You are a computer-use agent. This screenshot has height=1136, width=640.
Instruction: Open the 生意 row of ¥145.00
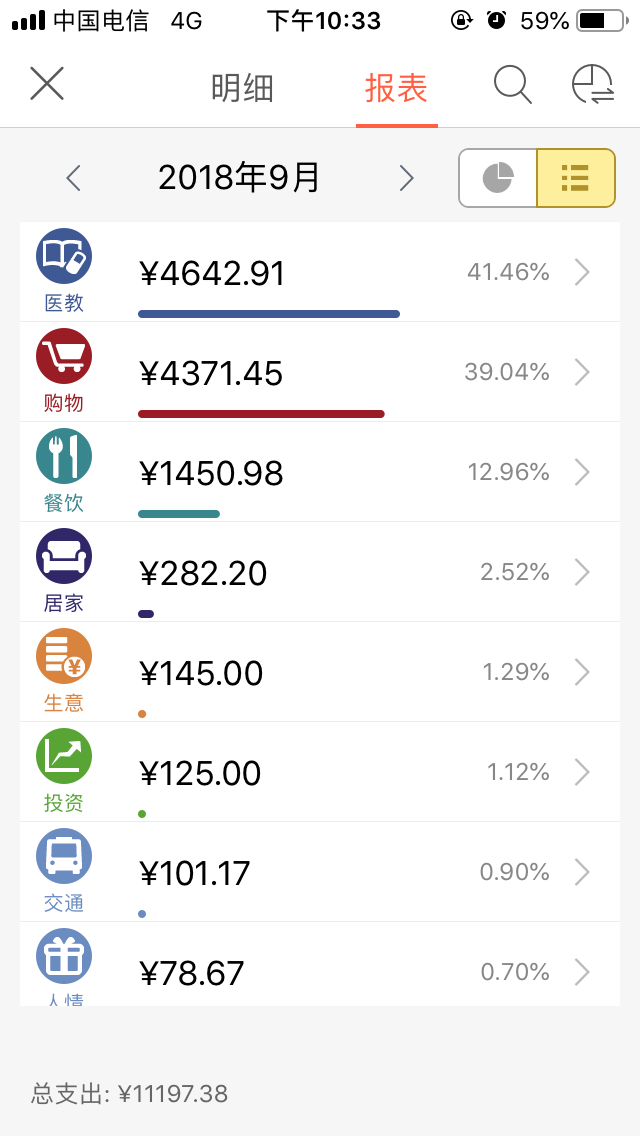coord(320,672)
